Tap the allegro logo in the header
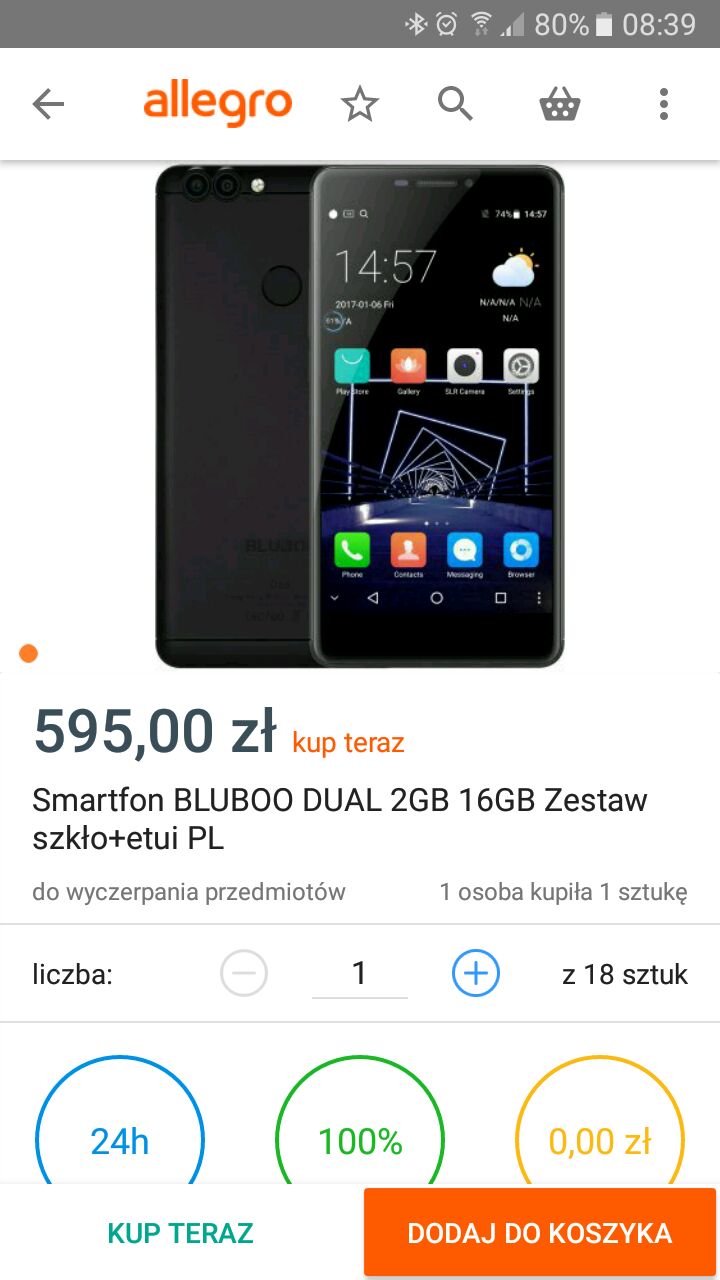 tap(217, 104)
